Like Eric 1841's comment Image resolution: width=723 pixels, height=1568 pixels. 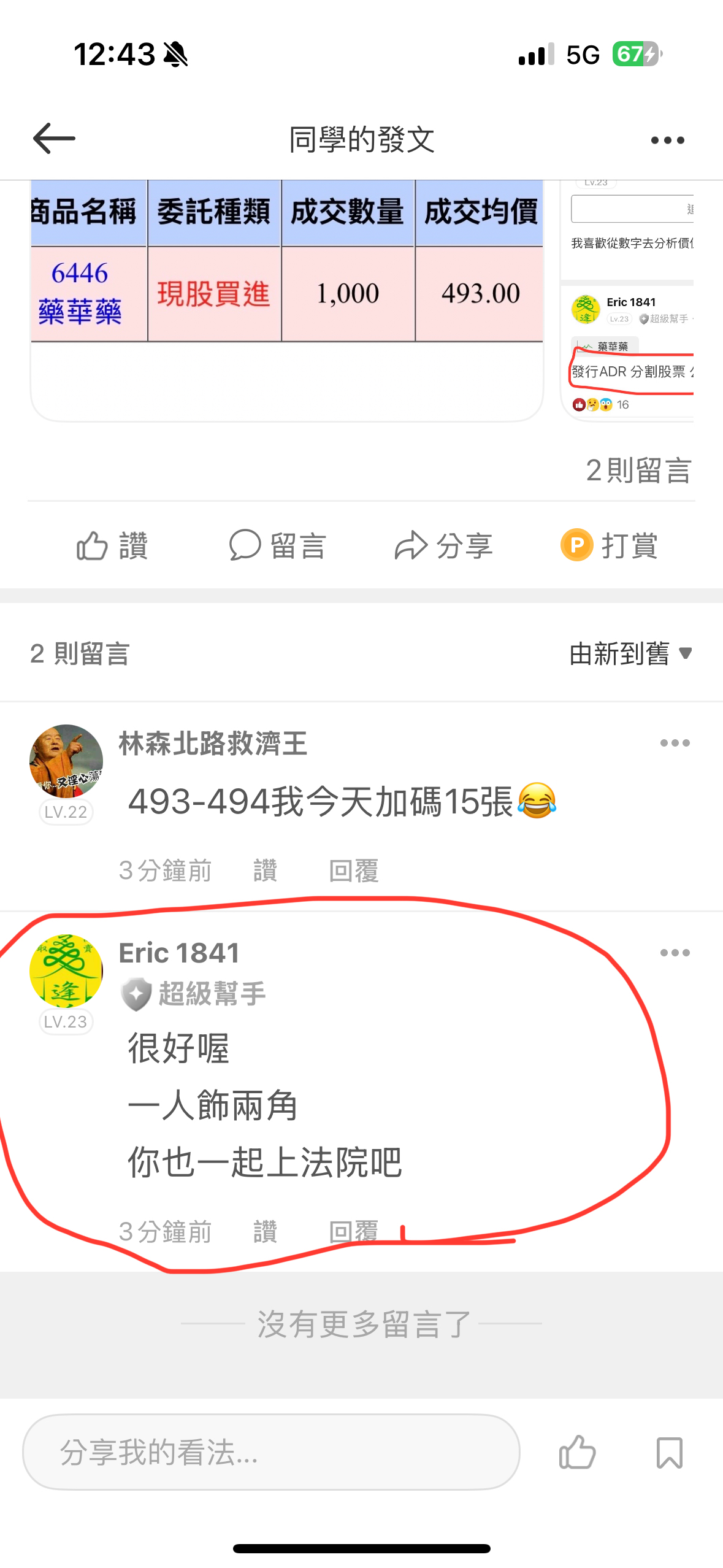[x=265, y=1231]
